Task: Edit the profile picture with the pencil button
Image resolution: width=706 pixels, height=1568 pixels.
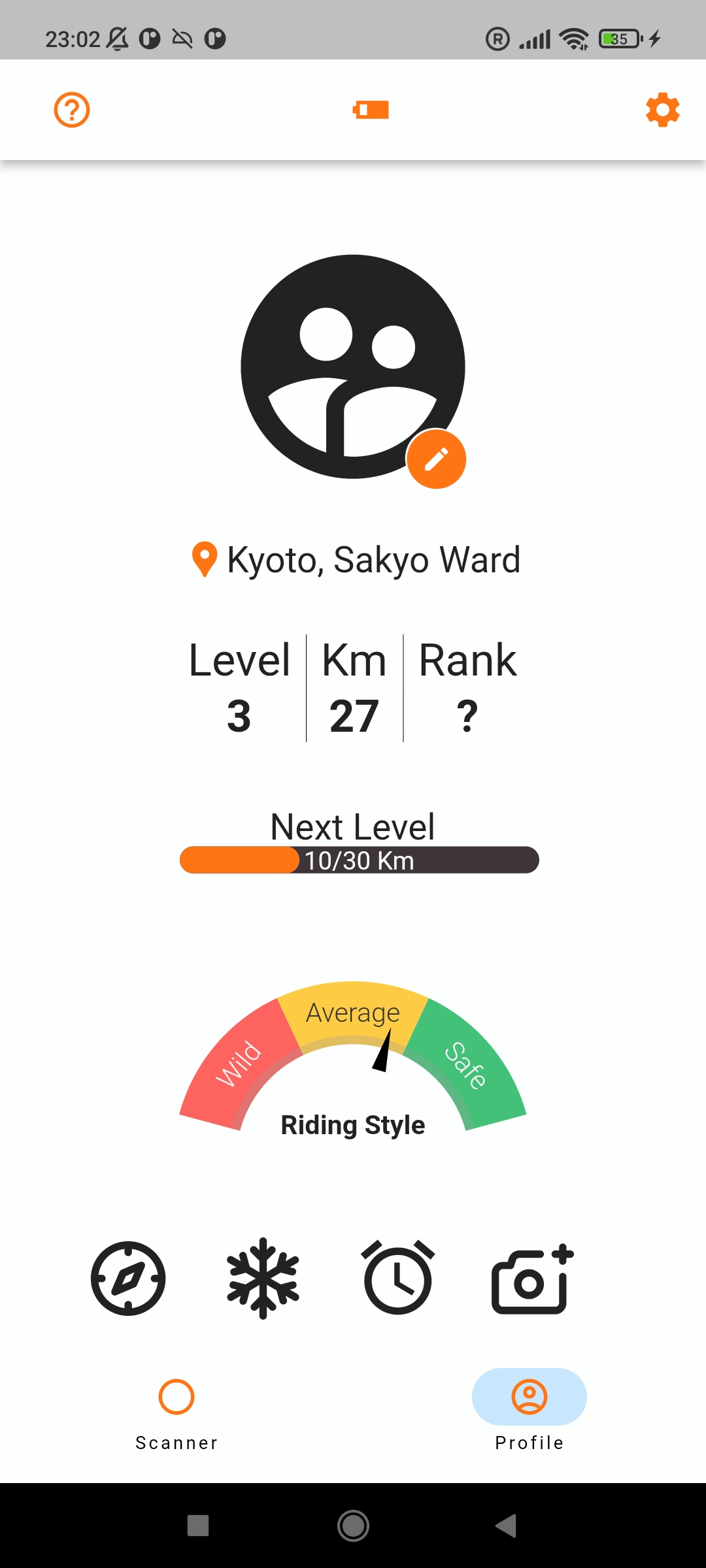Action: pos(436,459)
